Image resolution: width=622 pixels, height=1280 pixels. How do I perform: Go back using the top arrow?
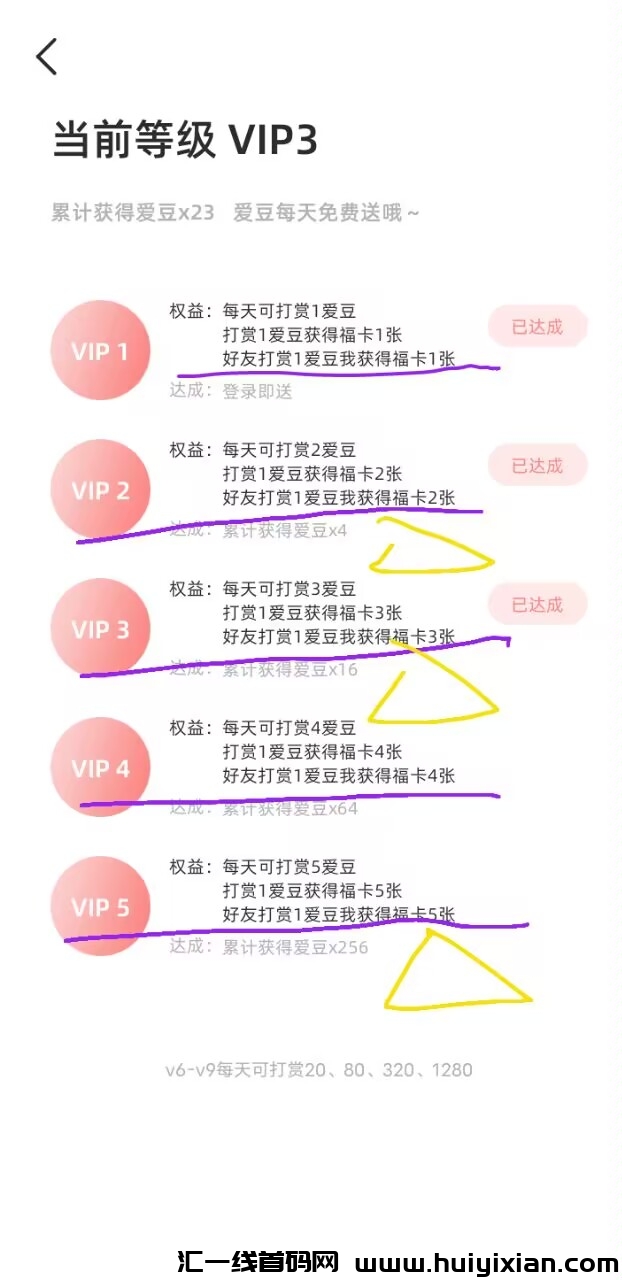(46, 57)
